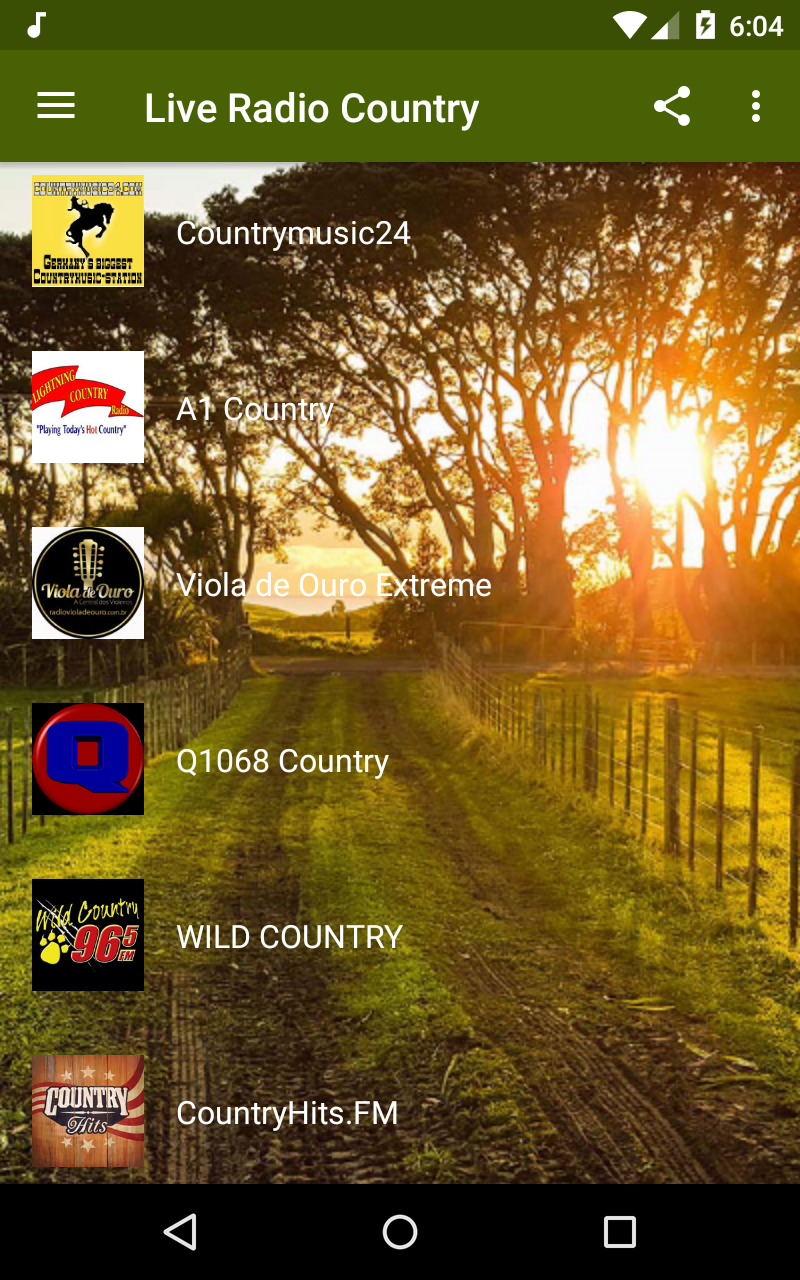
Task: Tap the recent apps square button
Action: tap(618, 1232)
